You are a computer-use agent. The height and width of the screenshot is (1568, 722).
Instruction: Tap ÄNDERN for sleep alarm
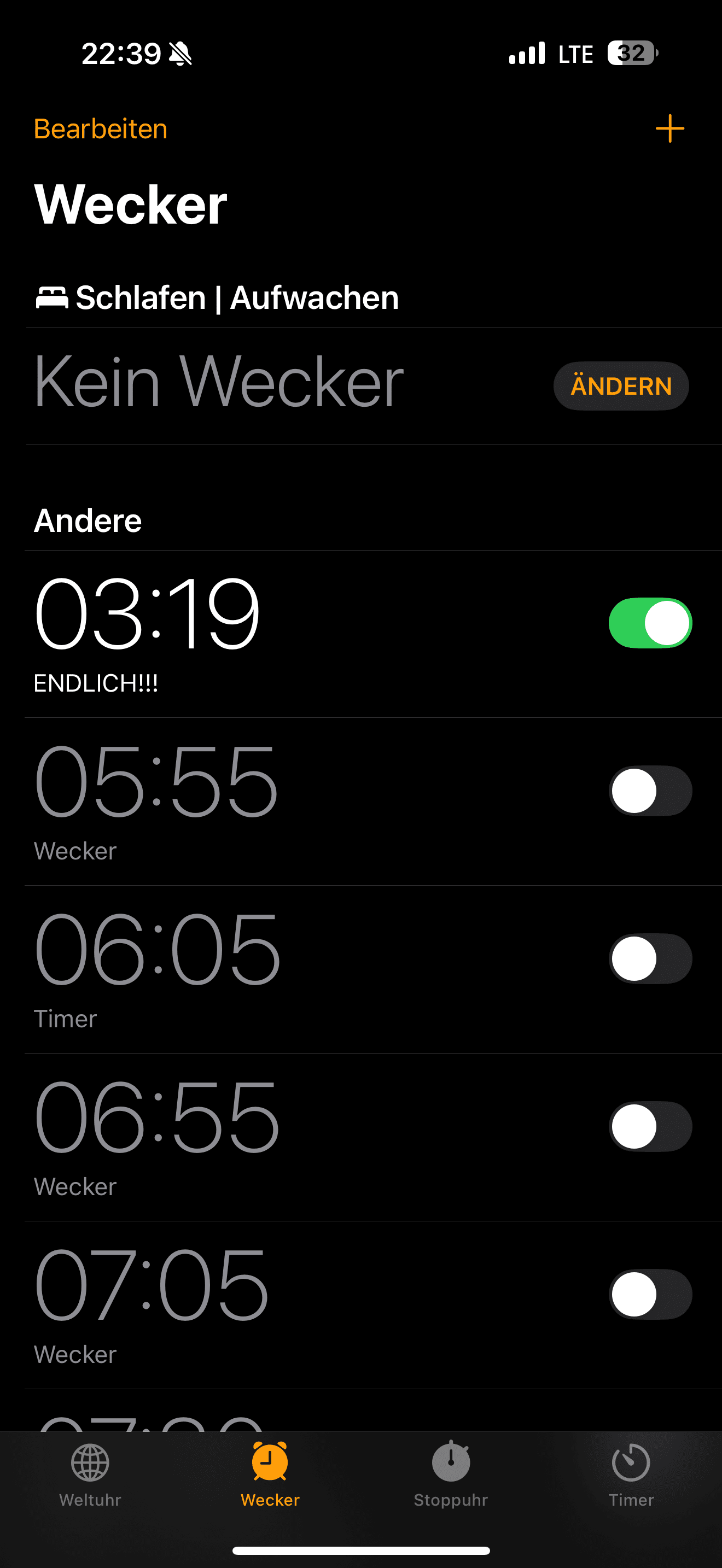click(620, 386)
